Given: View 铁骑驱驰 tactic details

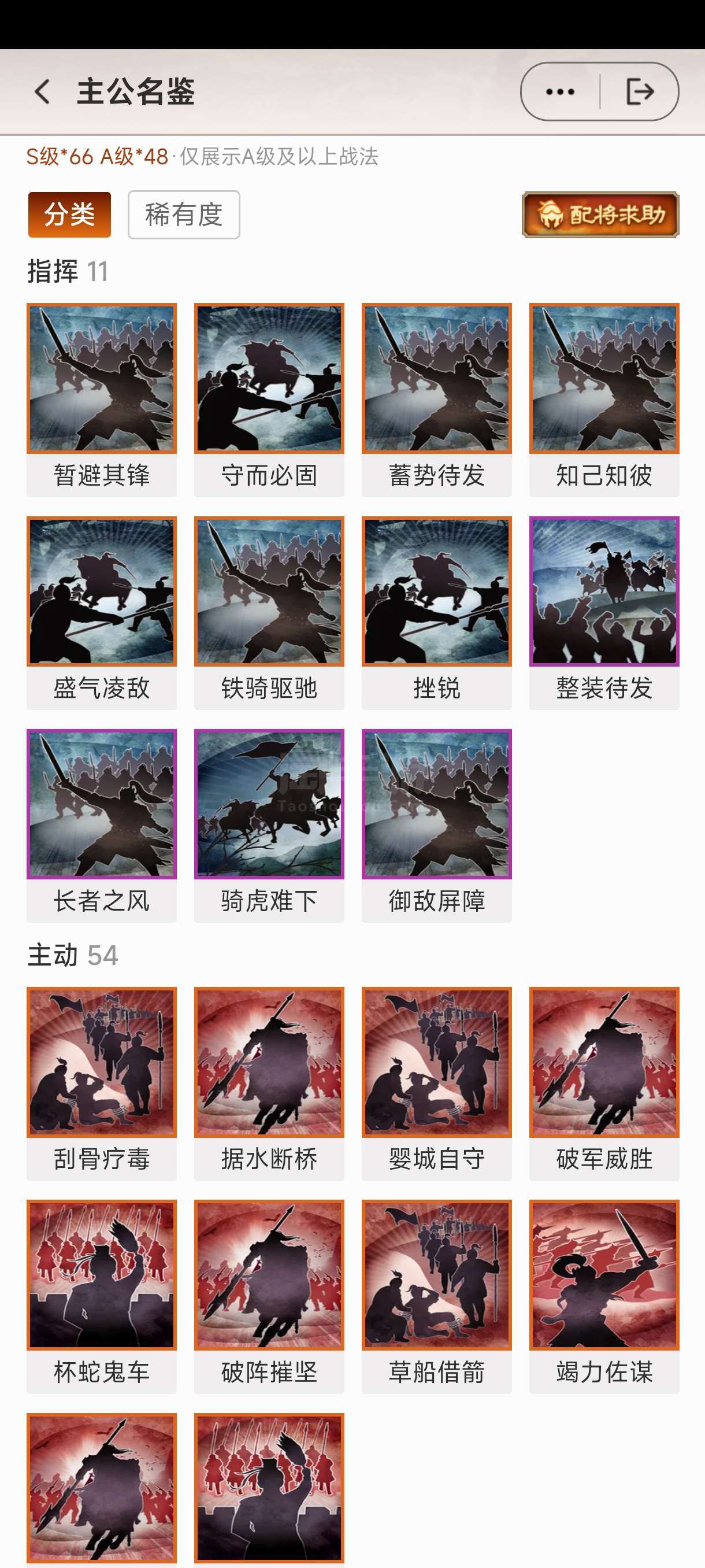Looking at the screenshot, I should 269,613.
